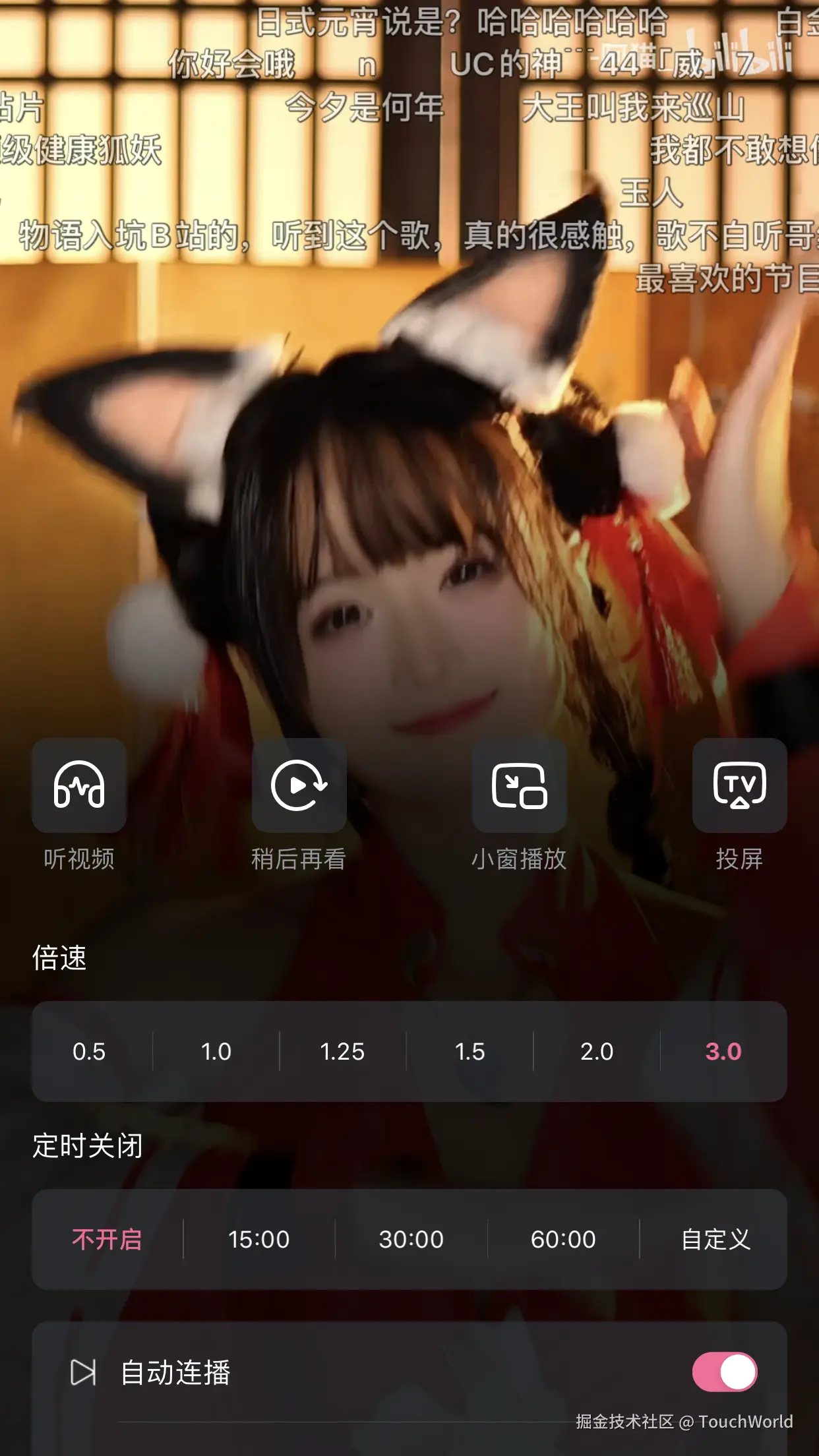This screenshot has height=1456, width=819.
Task: Switch speed to 1.5
Action: tap(470, 1051)
